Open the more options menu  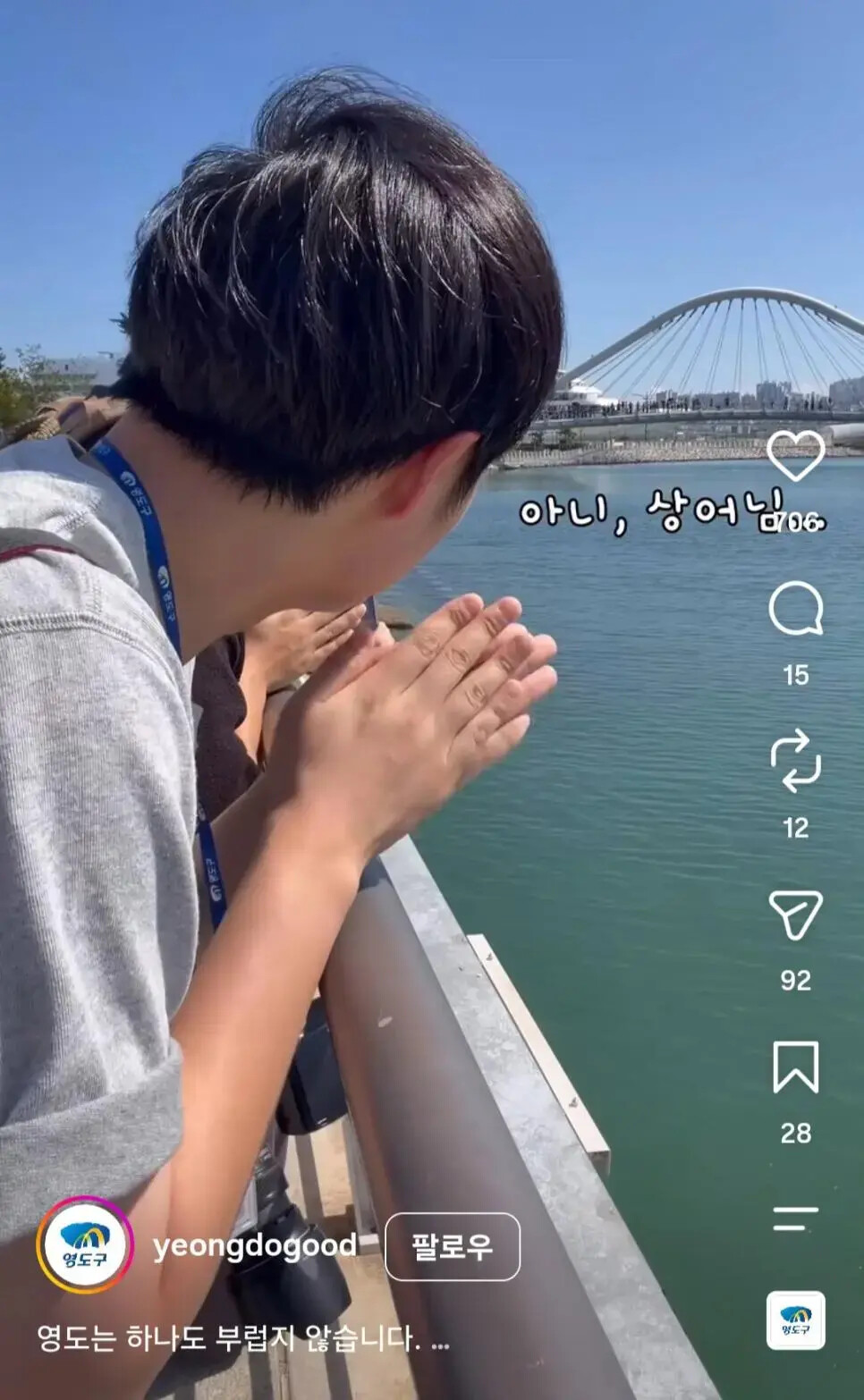(x=795, y=1219)
